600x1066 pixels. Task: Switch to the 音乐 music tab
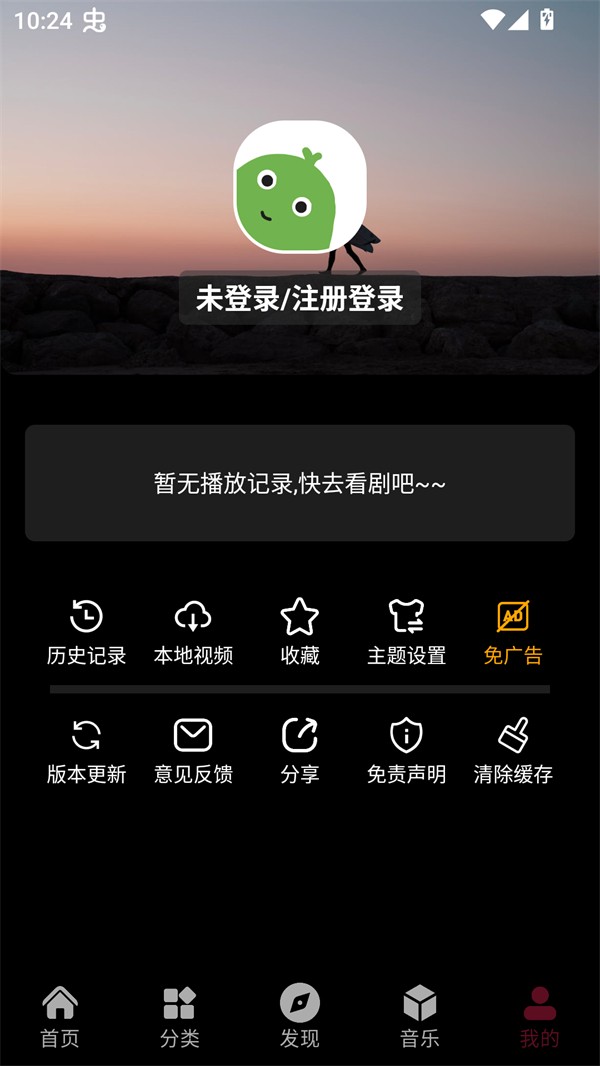(x=420, y=1015)
